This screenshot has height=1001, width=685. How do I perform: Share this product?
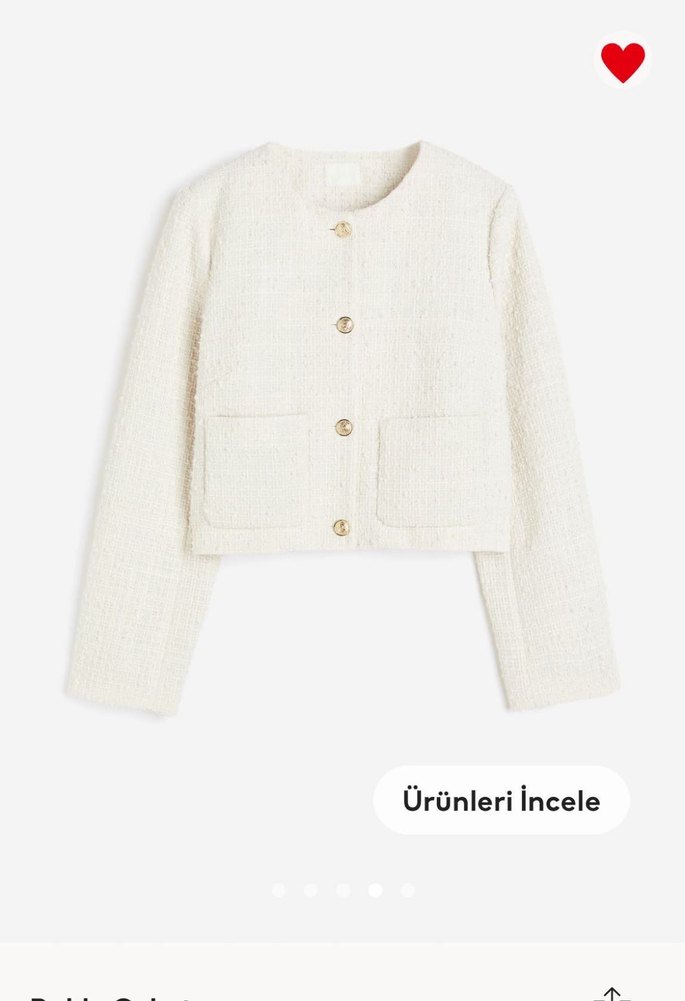pos(612,993)
